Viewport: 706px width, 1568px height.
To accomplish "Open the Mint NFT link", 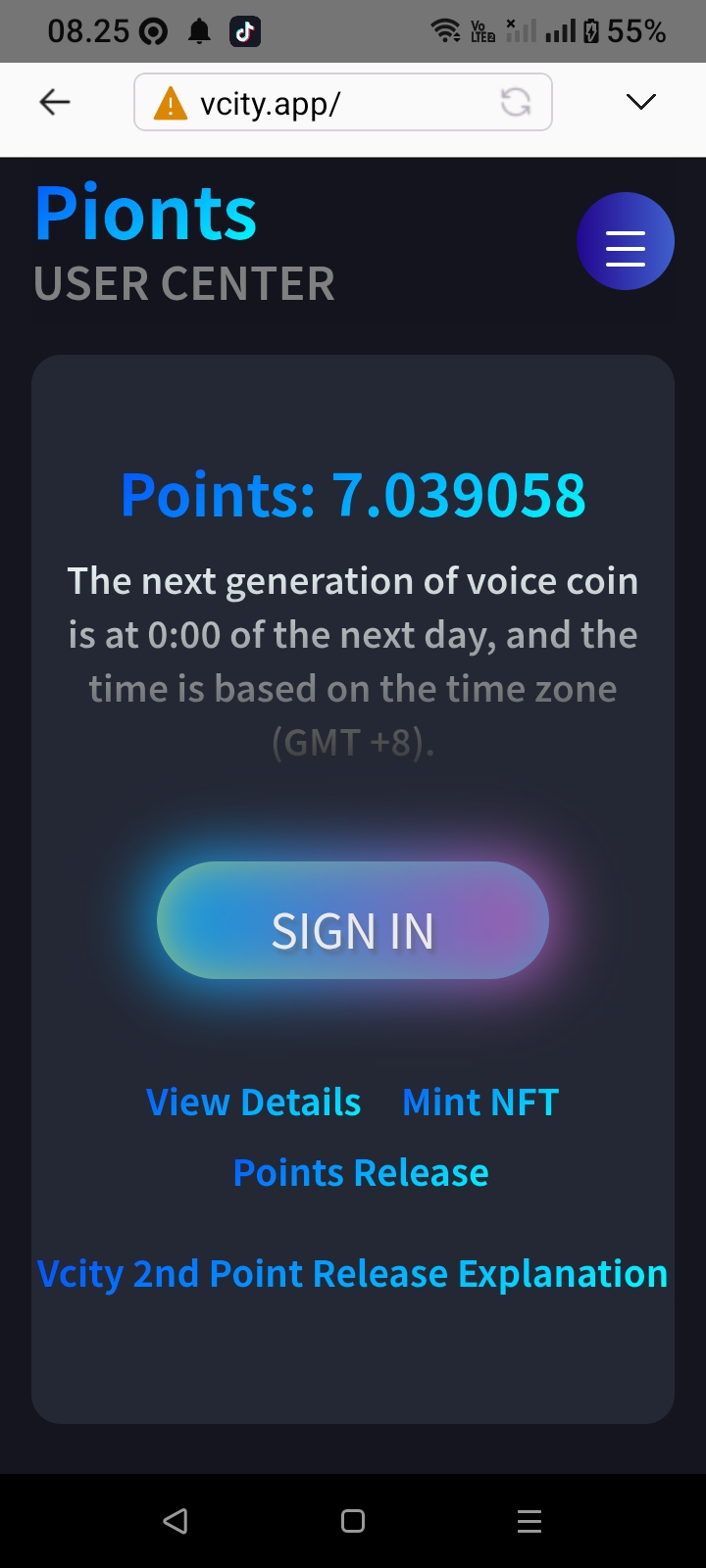I will tap(480, 1102).
